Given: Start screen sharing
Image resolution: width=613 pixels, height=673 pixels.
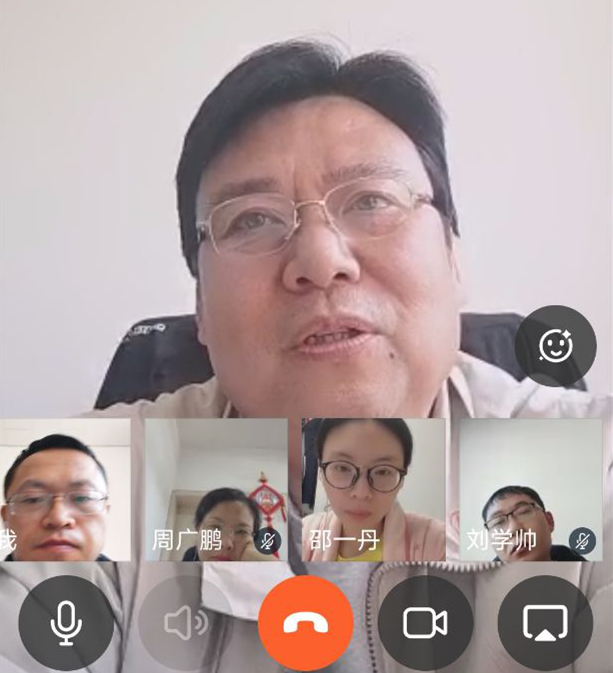Looking at the screenshot, I should (x=545, y=623).
